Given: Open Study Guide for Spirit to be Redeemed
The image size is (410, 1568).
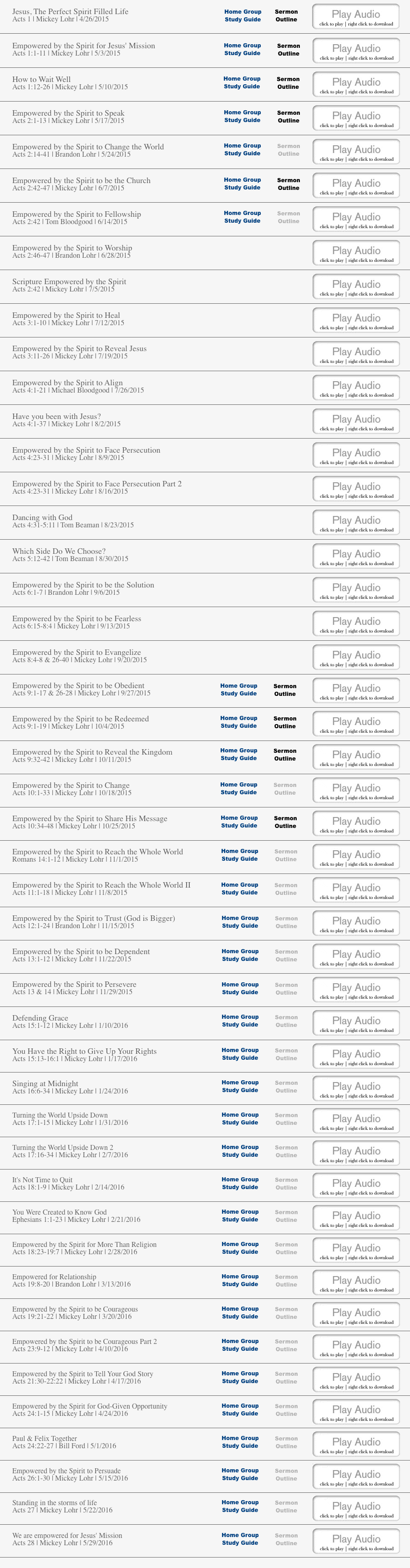Looking at the screenshot, I should click(238, 722).
